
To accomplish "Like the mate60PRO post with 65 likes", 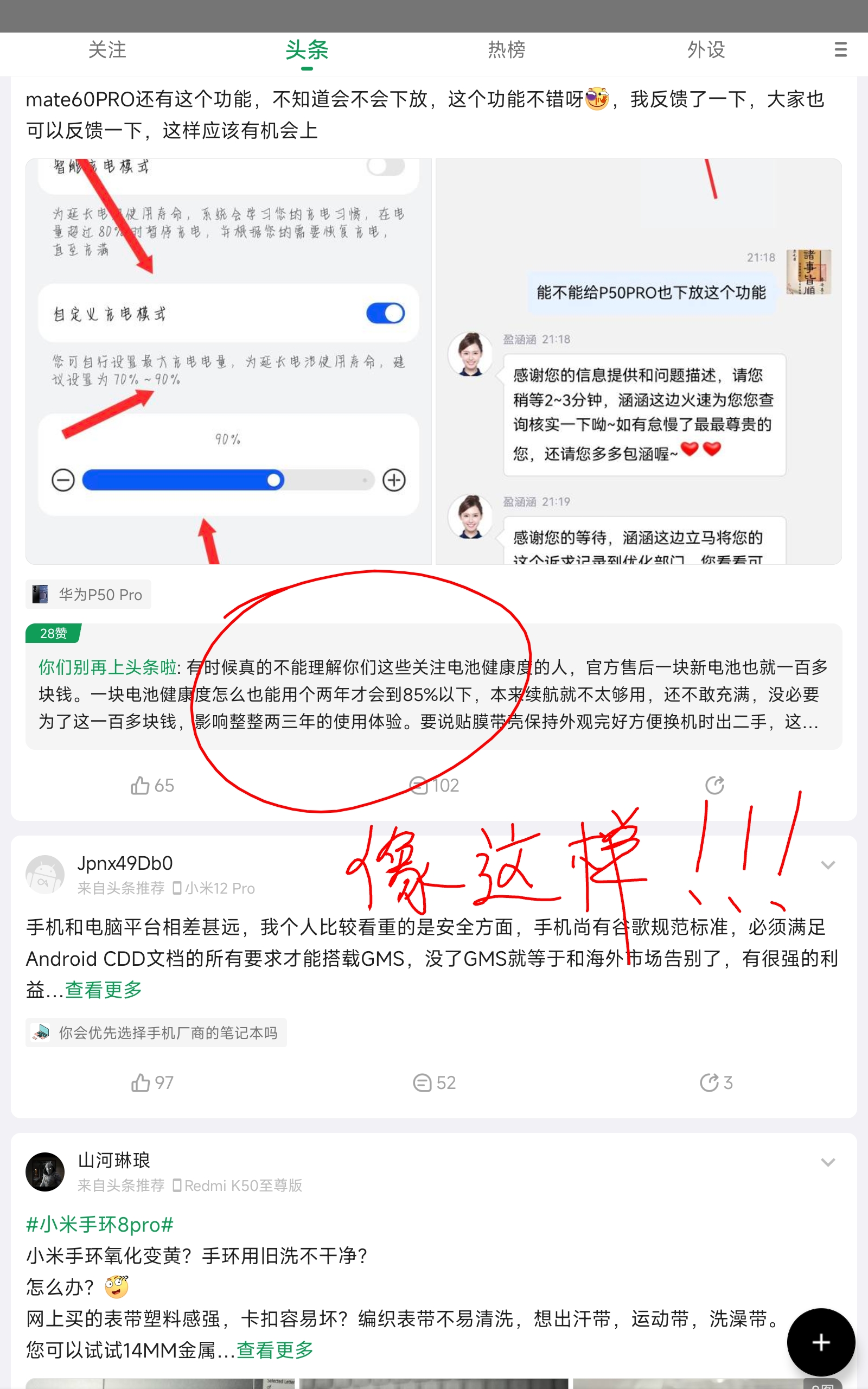I will tap(151, 785).
